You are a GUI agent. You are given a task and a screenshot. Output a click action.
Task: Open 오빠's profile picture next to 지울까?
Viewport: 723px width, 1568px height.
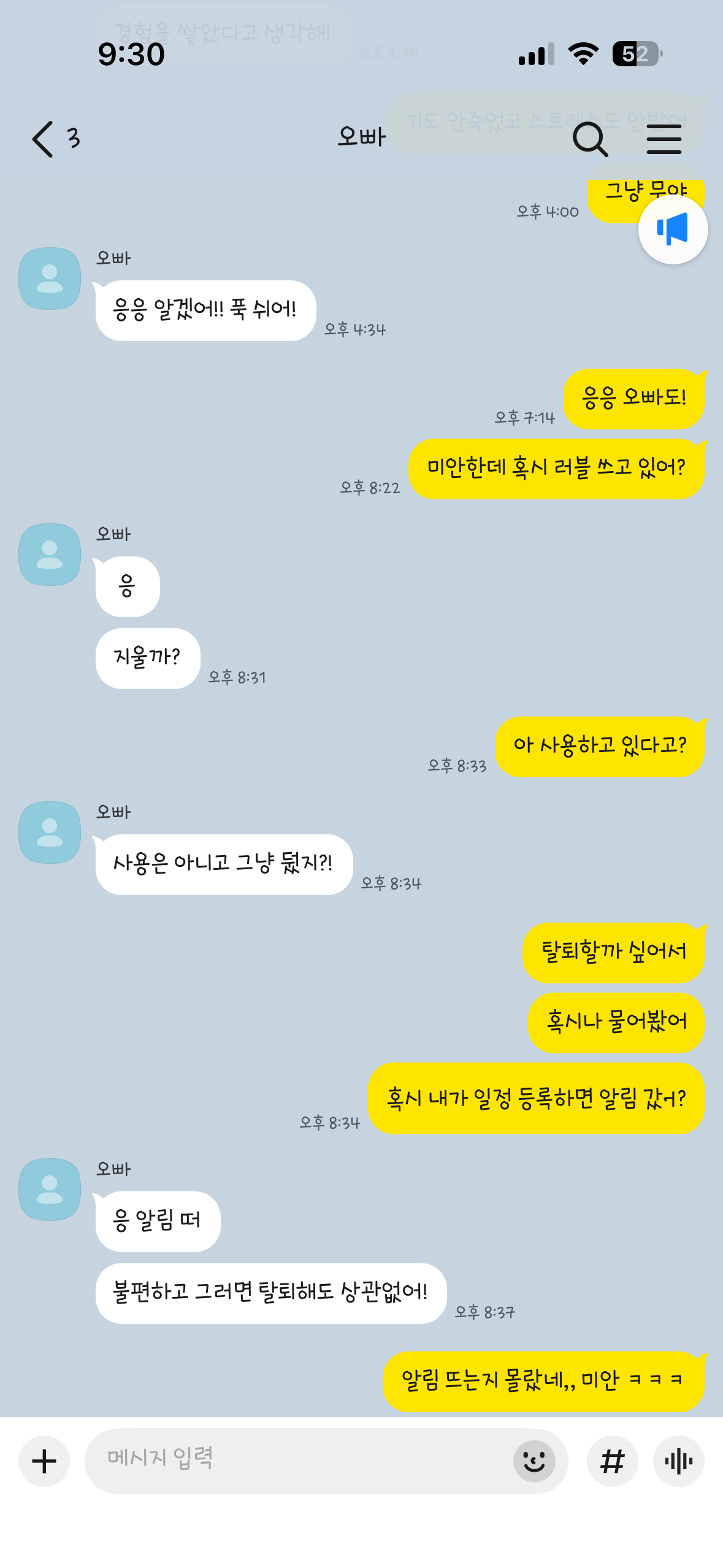click(50, 555)
